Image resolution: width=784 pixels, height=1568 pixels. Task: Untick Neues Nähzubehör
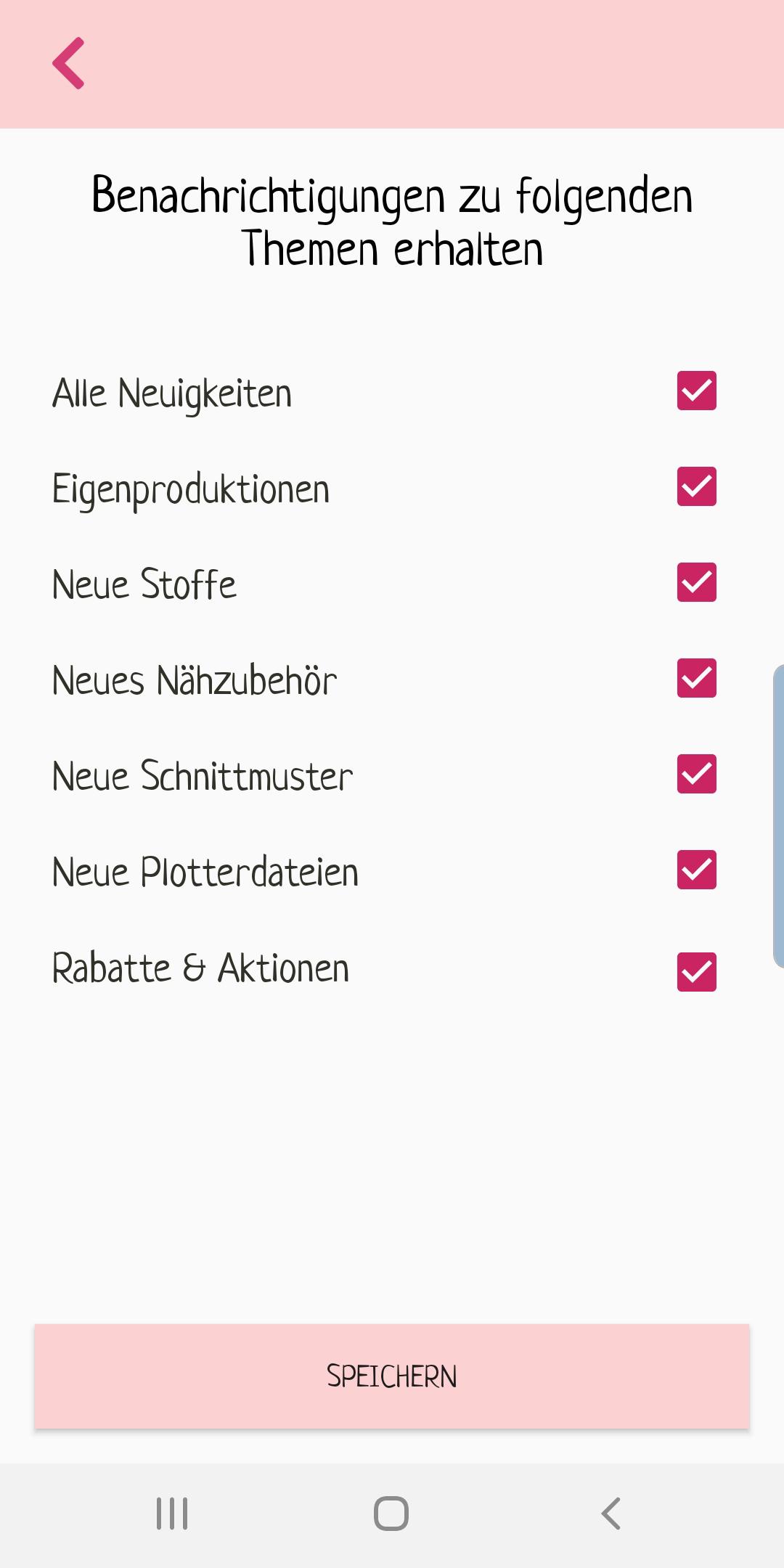[x=696, y=678]
